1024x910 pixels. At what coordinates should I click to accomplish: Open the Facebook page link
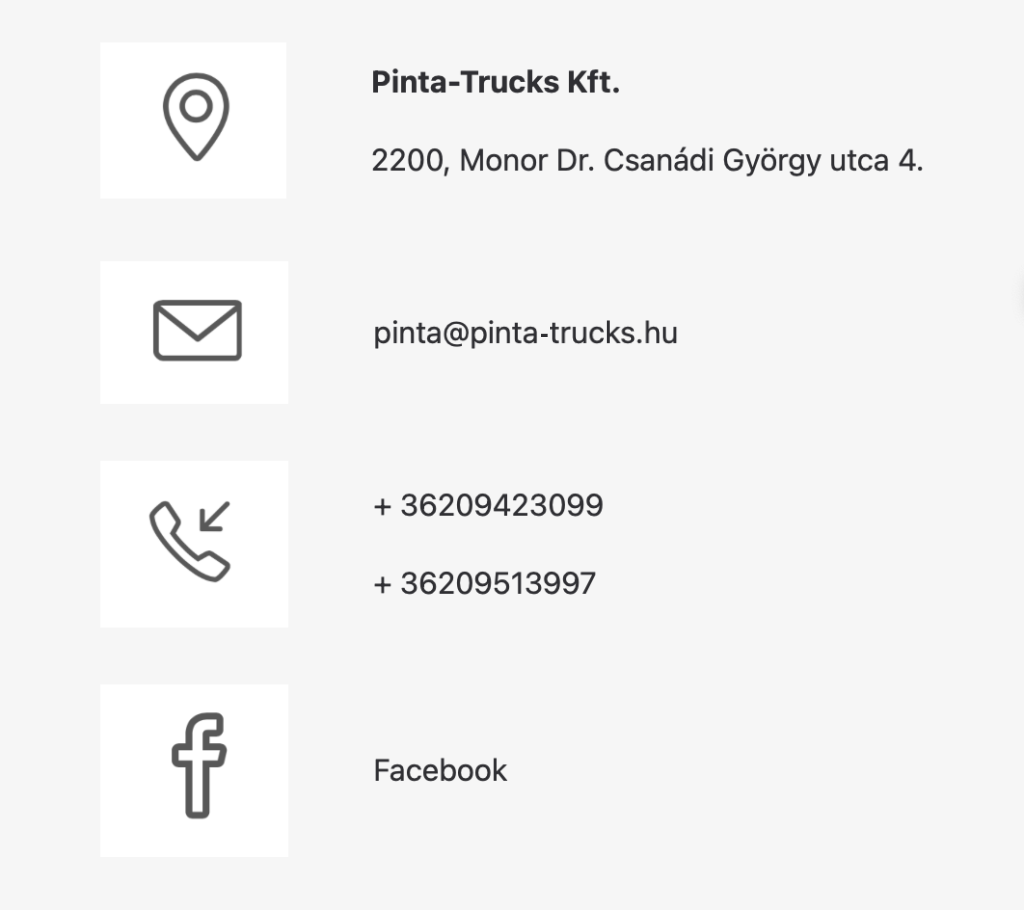pyautogui.click(x=440, y=770)
